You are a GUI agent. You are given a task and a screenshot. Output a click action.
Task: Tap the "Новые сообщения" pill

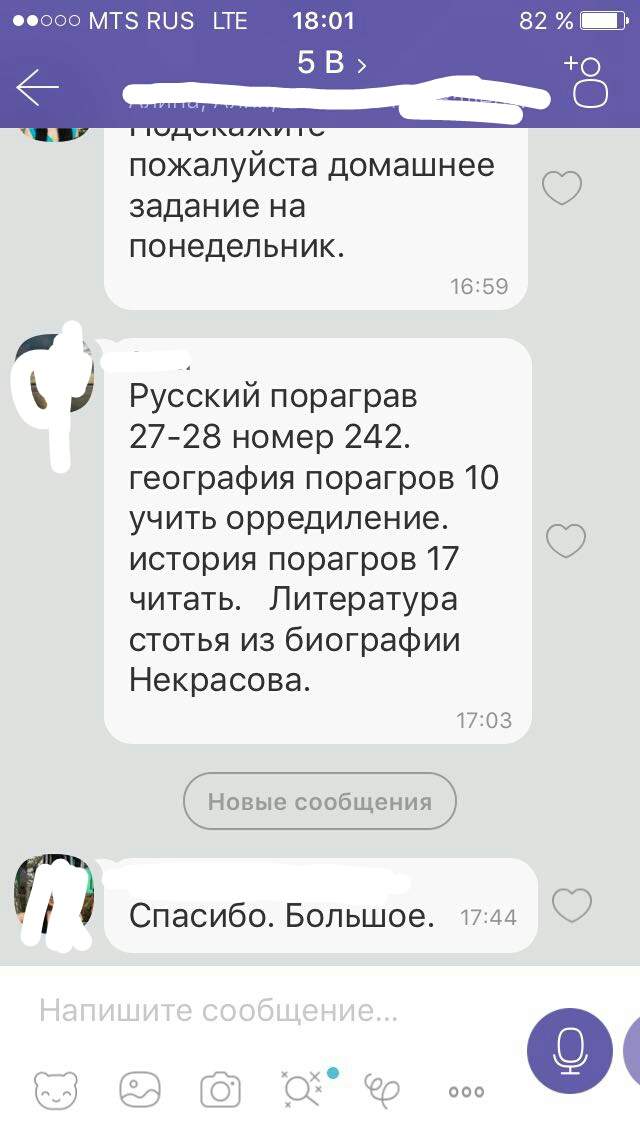pos(320,801)
